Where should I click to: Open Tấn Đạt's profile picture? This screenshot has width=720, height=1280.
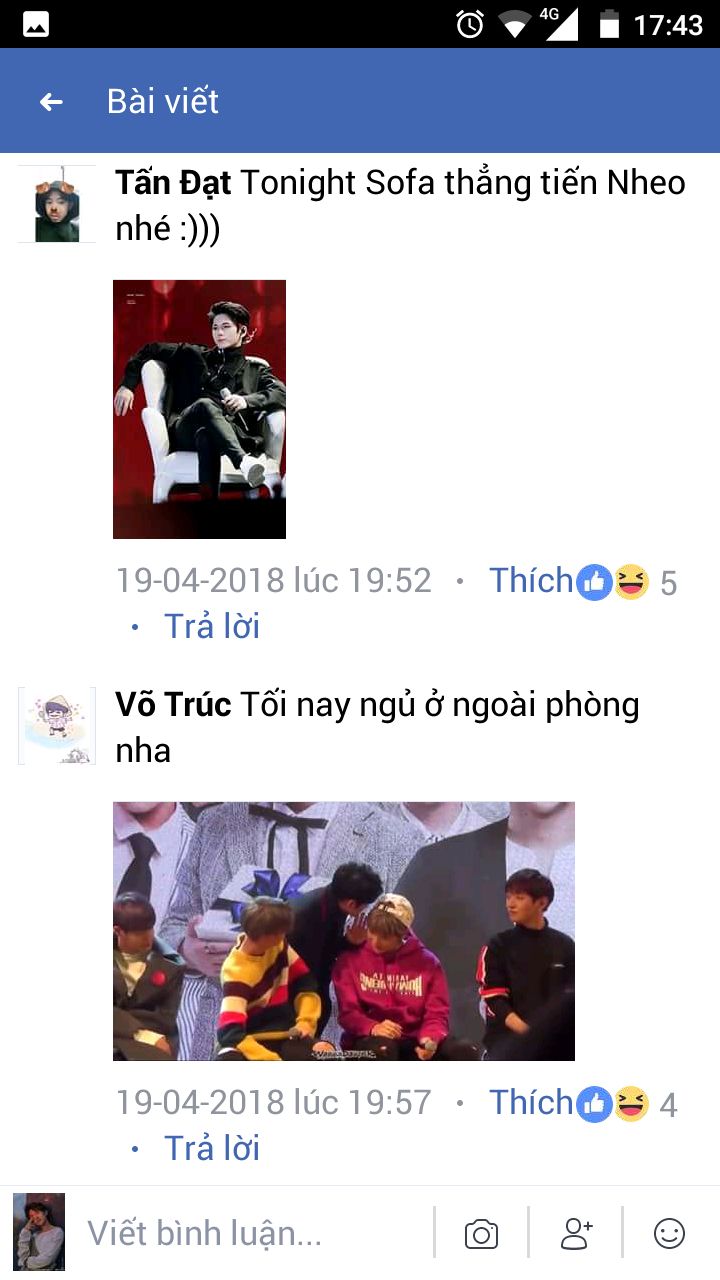coord(57,204)
